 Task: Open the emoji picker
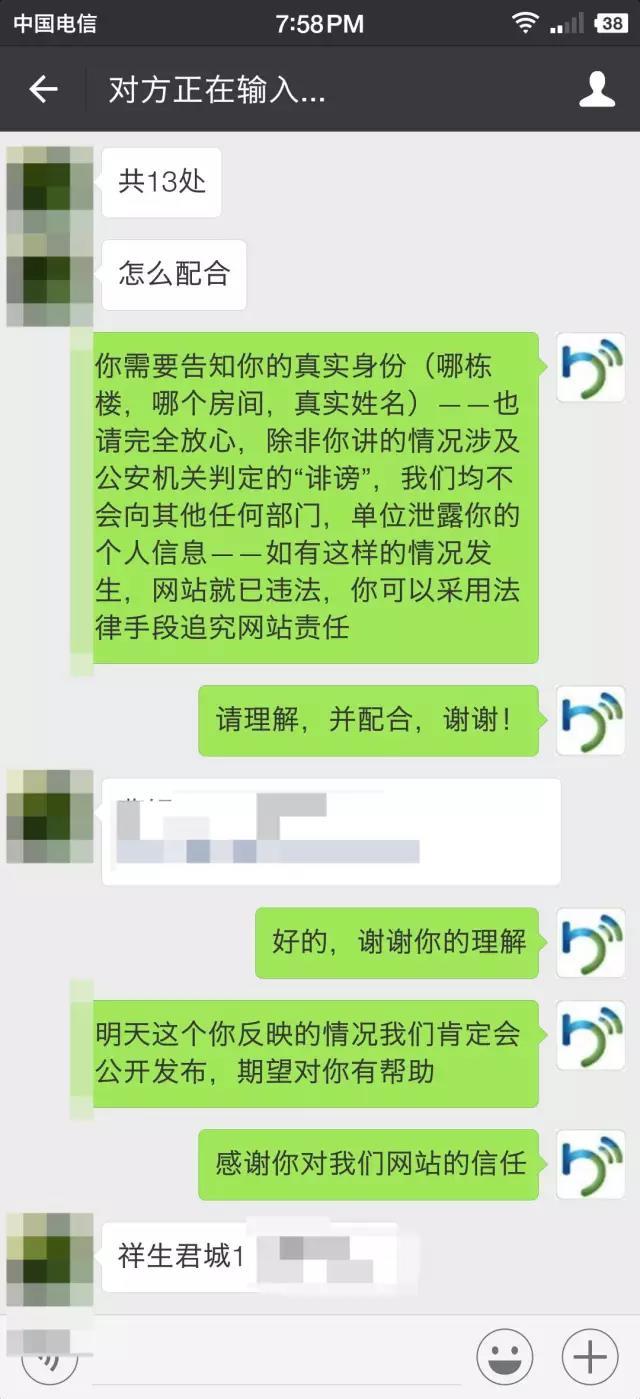click(x=504, y=1356)
